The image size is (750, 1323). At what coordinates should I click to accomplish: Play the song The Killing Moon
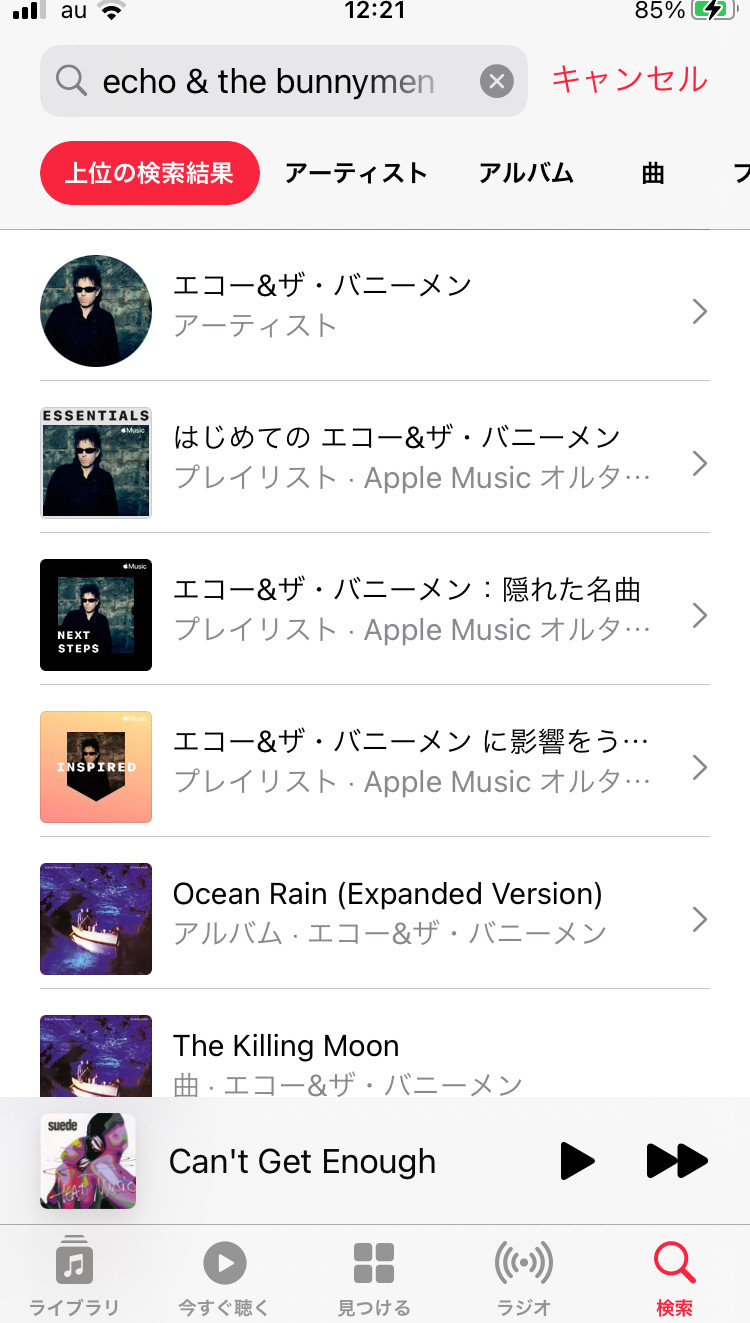[x=375, y=1060]
